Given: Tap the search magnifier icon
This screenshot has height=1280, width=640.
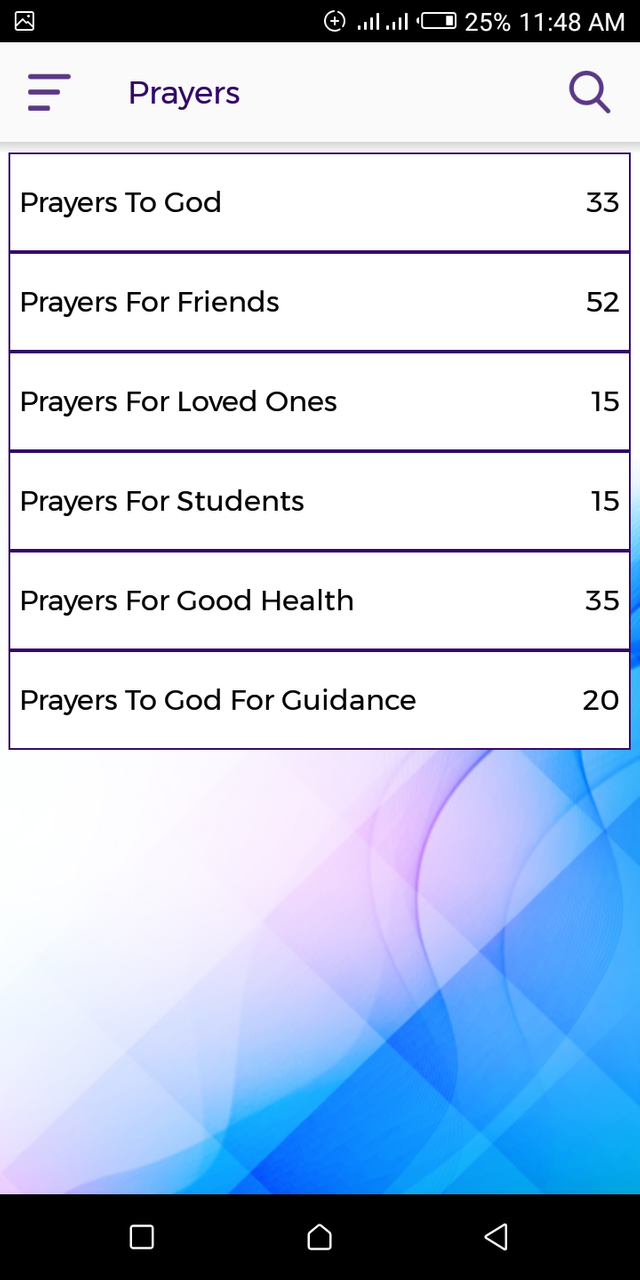Looking at the screenshot, I should coord(590,93).
